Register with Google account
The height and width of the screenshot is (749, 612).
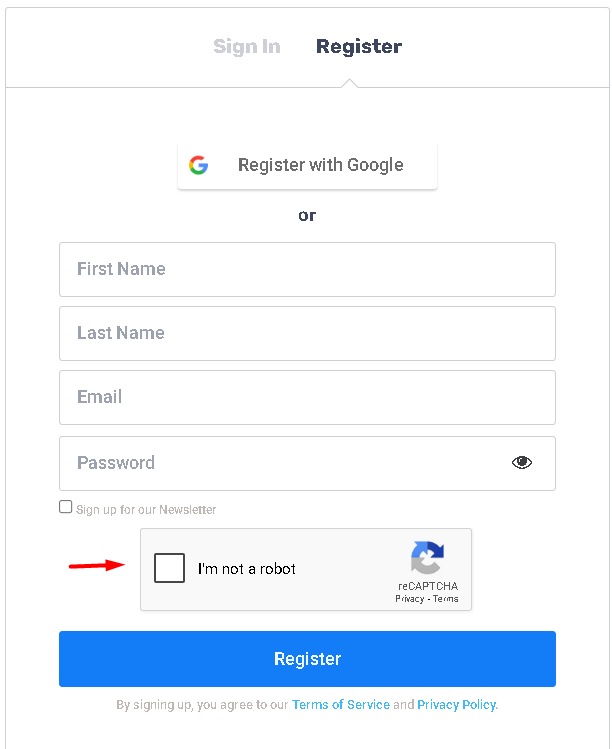307,165
